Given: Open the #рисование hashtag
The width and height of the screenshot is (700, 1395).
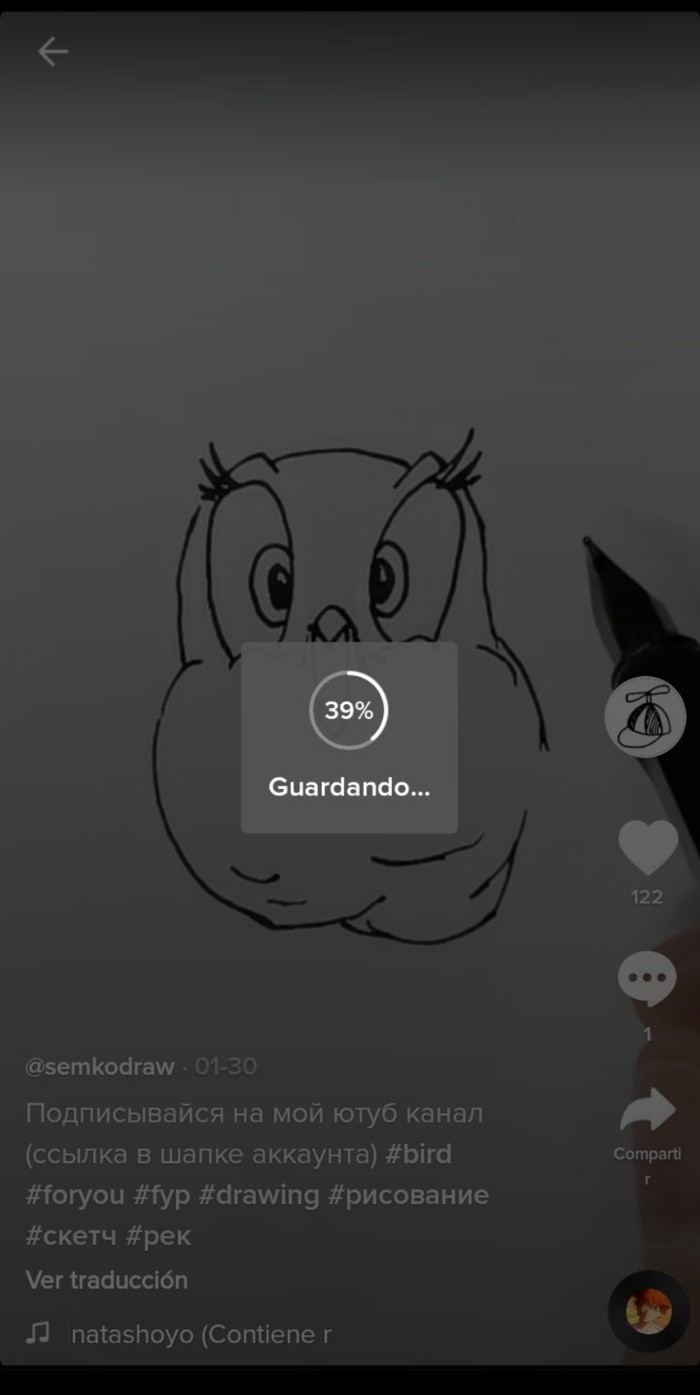Looking at the screenshot, I should point(408,1195).
